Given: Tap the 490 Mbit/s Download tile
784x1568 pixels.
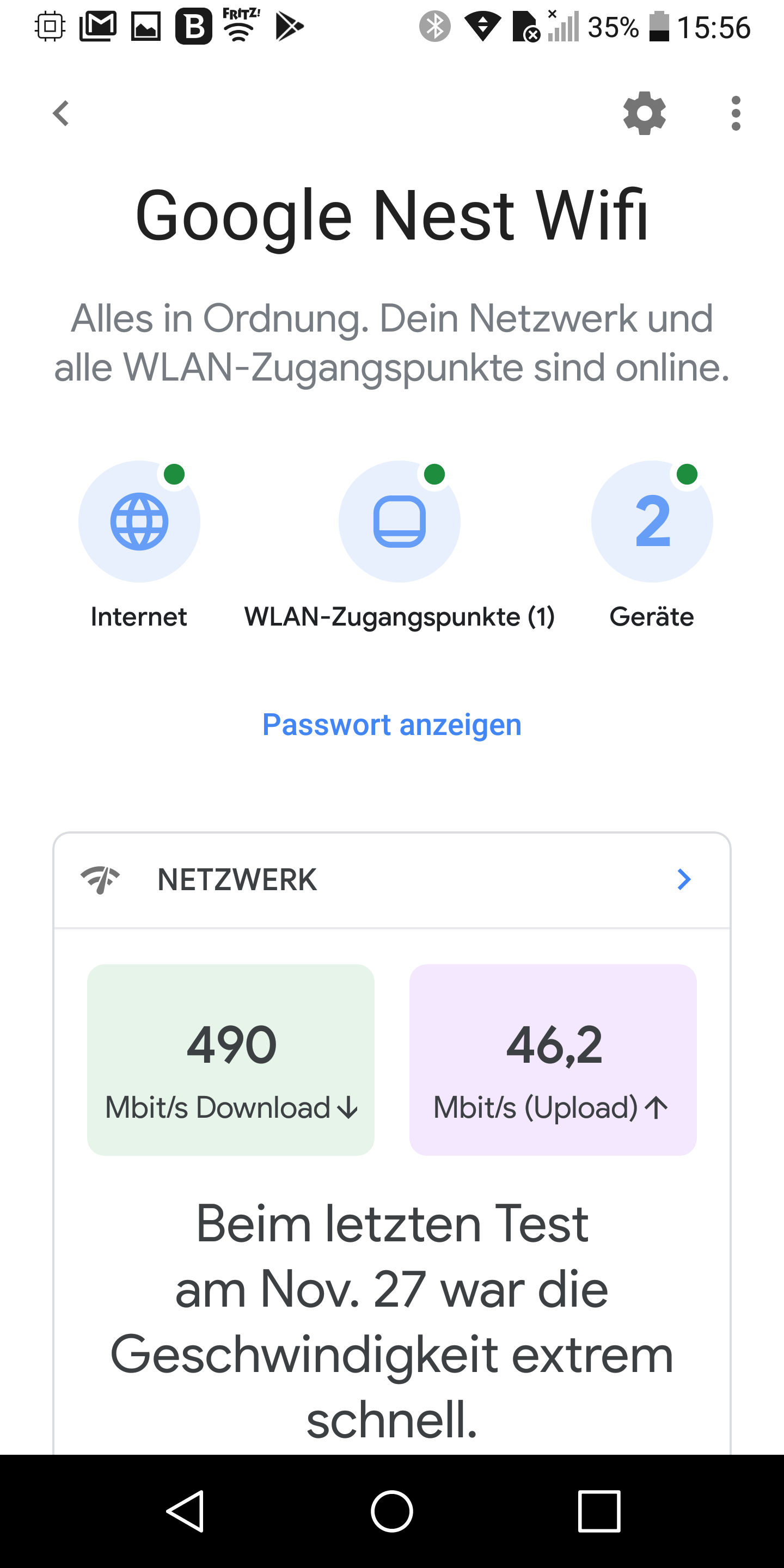Looking at the screenshot, I should (x=231, y=1059).
